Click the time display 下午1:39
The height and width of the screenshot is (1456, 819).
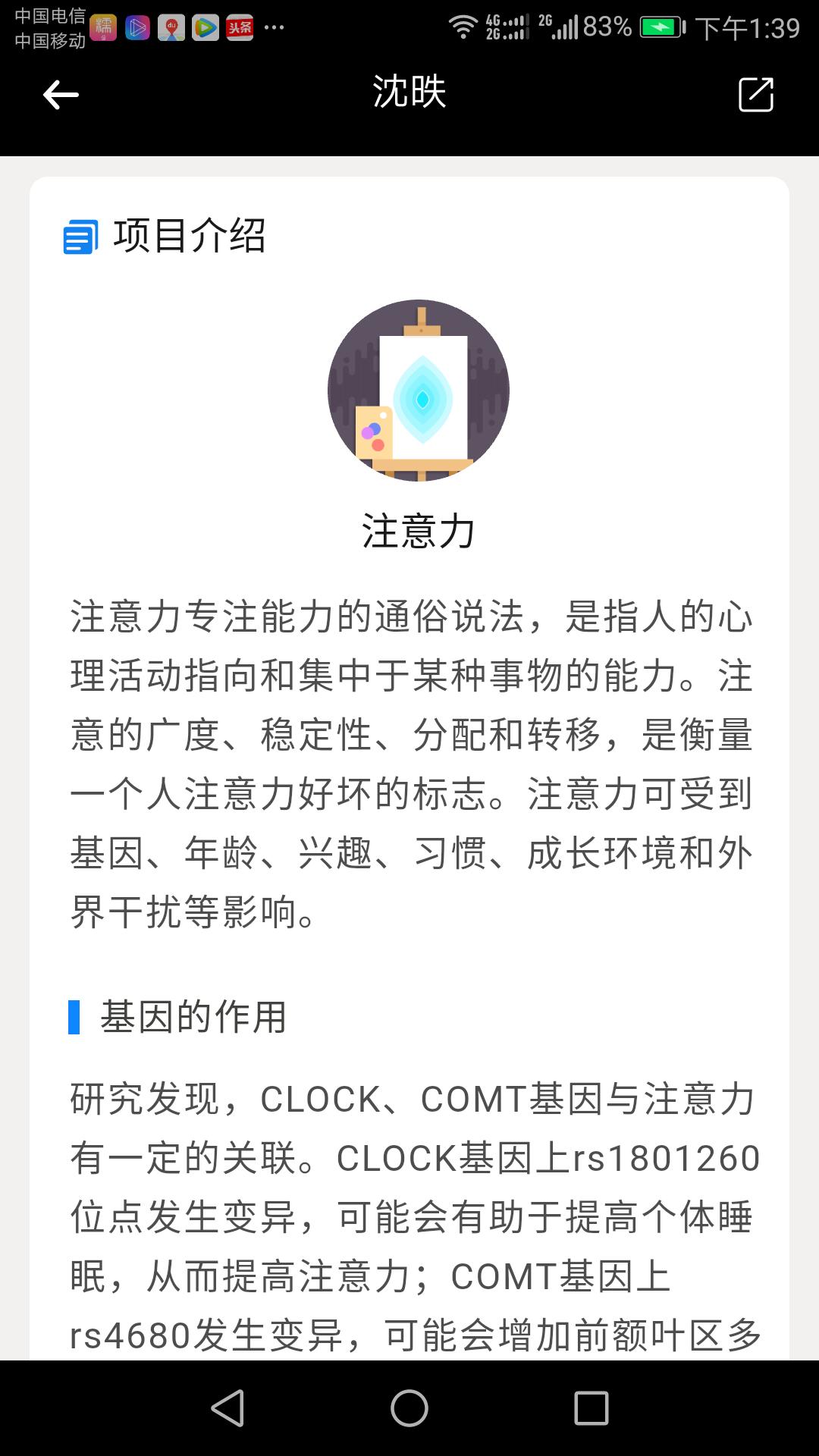click(x=747, y=25)
